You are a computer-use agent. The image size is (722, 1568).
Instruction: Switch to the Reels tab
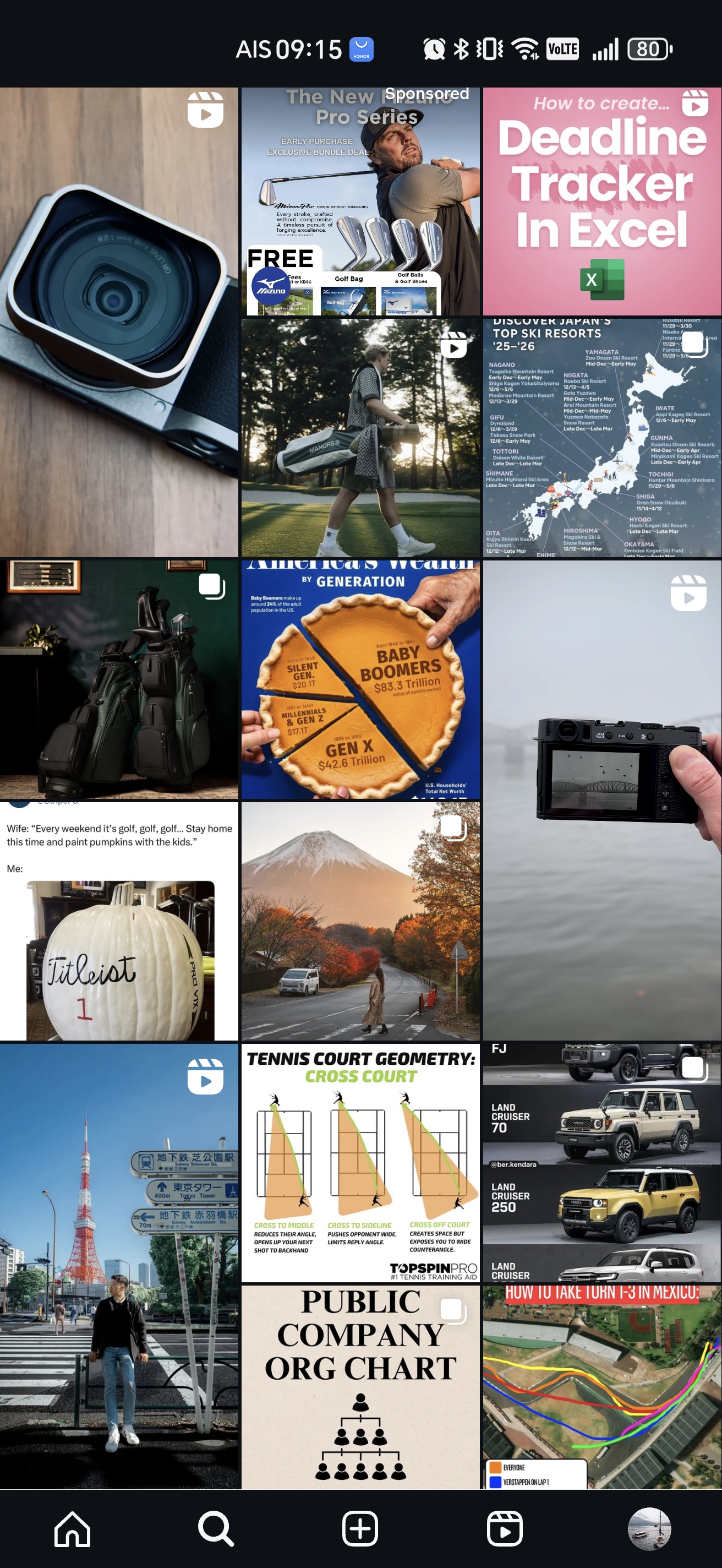click(504, 1528)
